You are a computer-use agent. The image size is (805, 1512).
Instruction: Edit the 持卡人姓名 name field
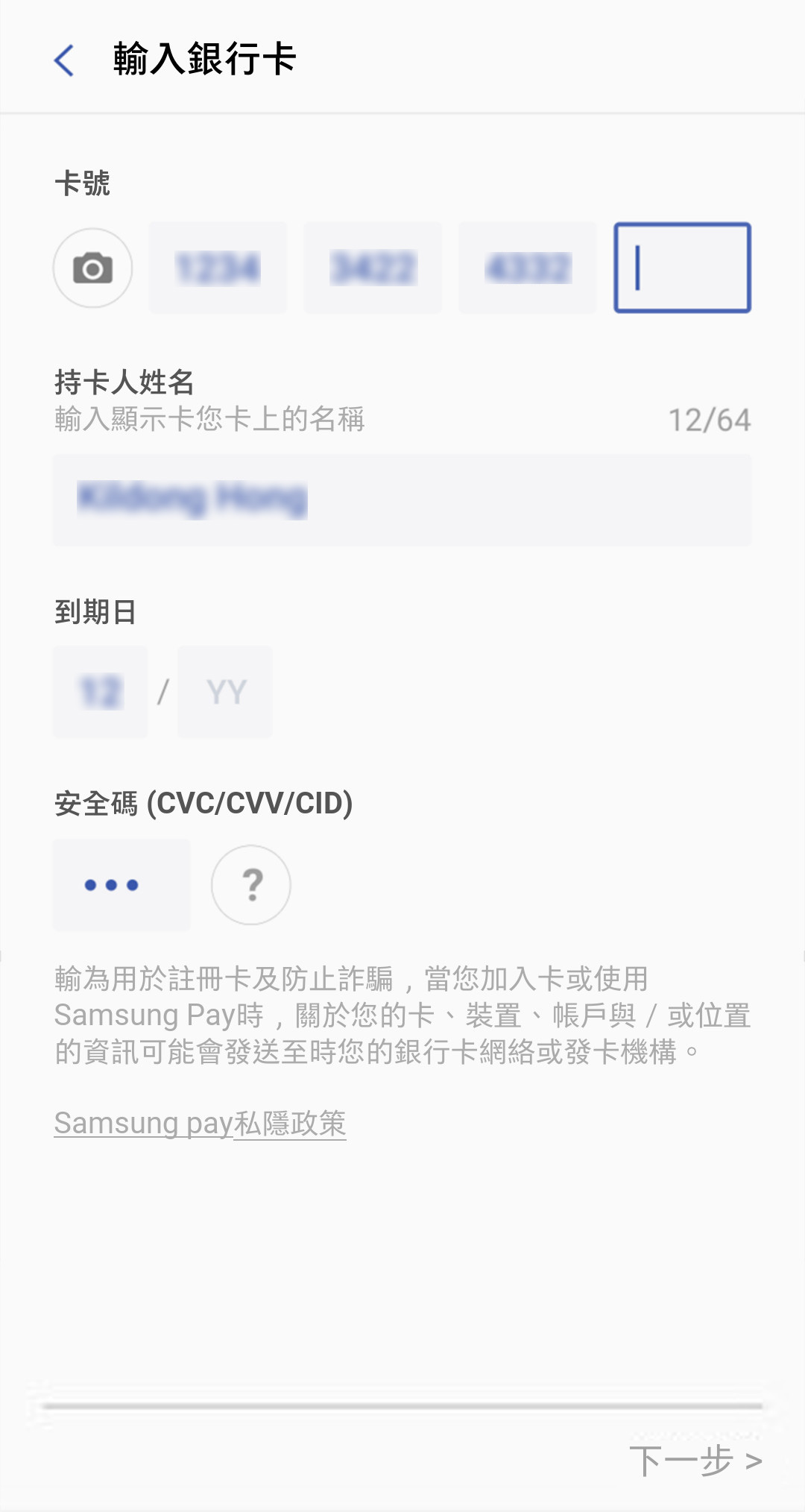[402, 500]
